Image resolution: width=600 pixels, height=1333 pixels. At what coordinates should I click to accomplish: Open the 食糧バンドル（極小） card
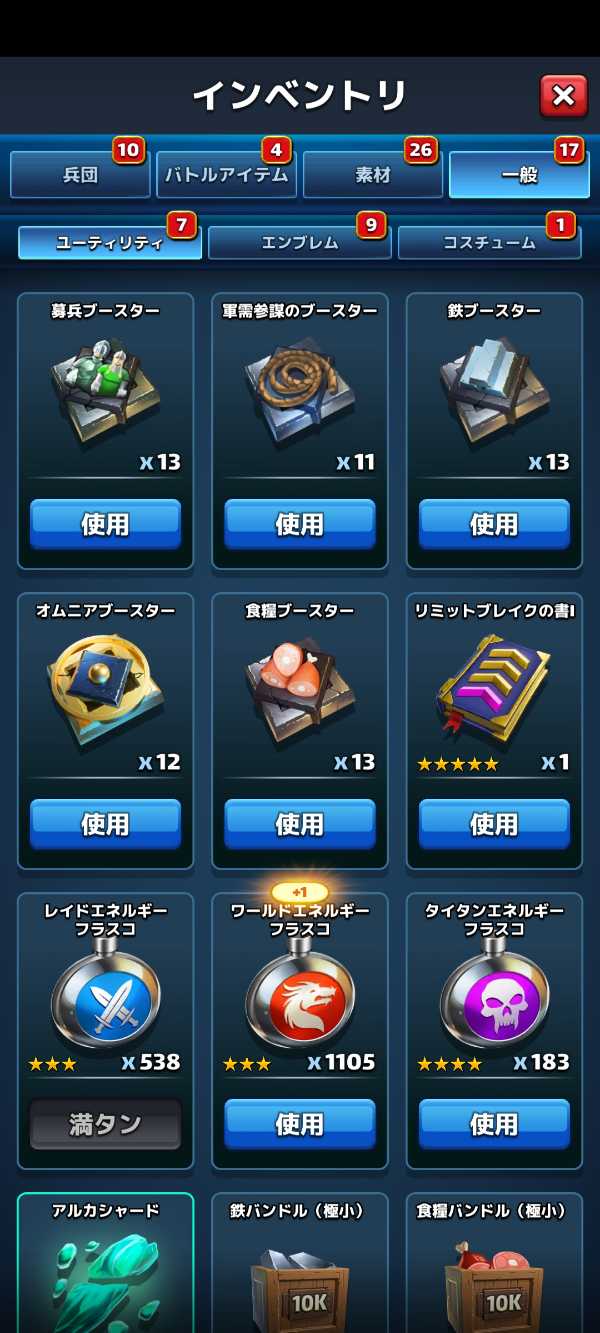pyautogui.click(x=494, y=1265)
